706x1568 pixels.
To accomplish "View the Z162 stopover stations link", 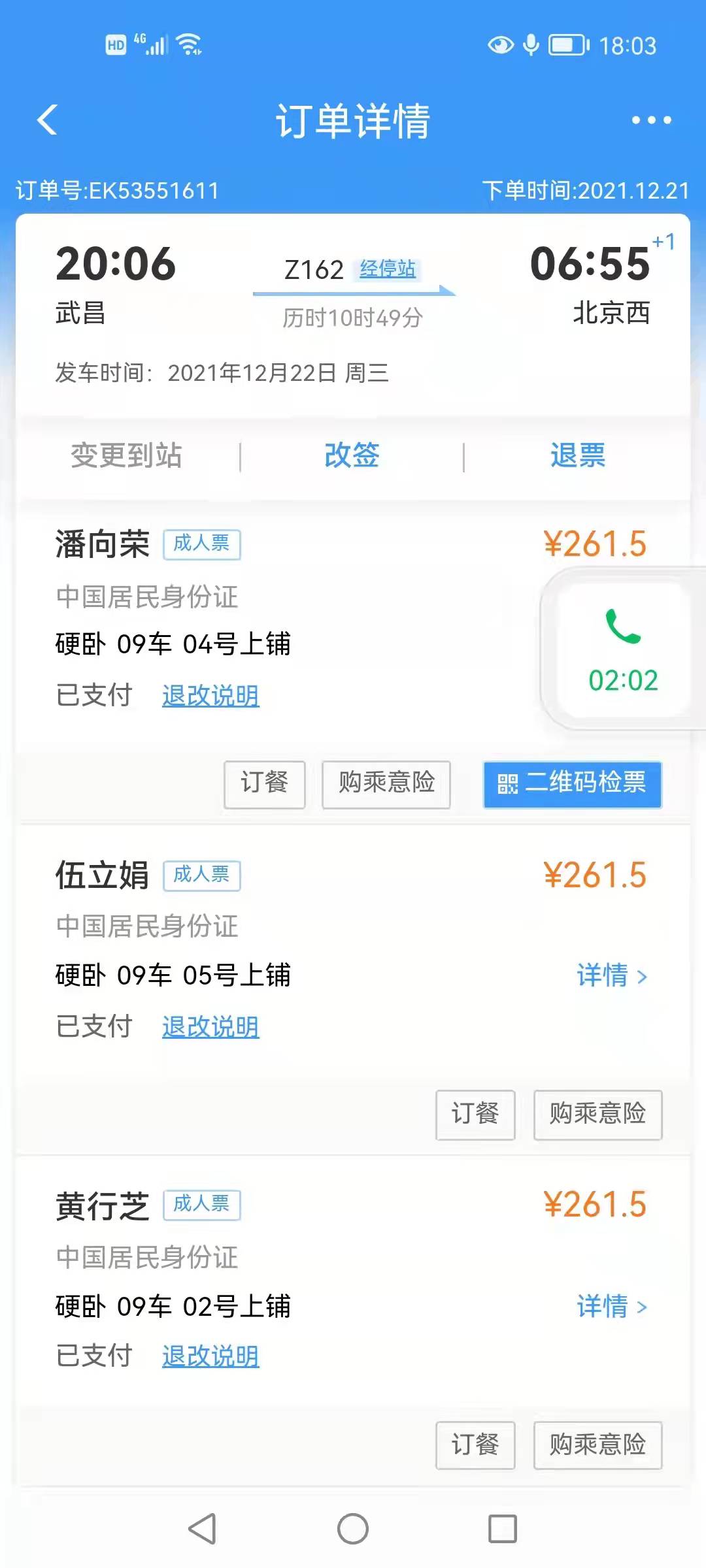I will [x=388, y=269].
